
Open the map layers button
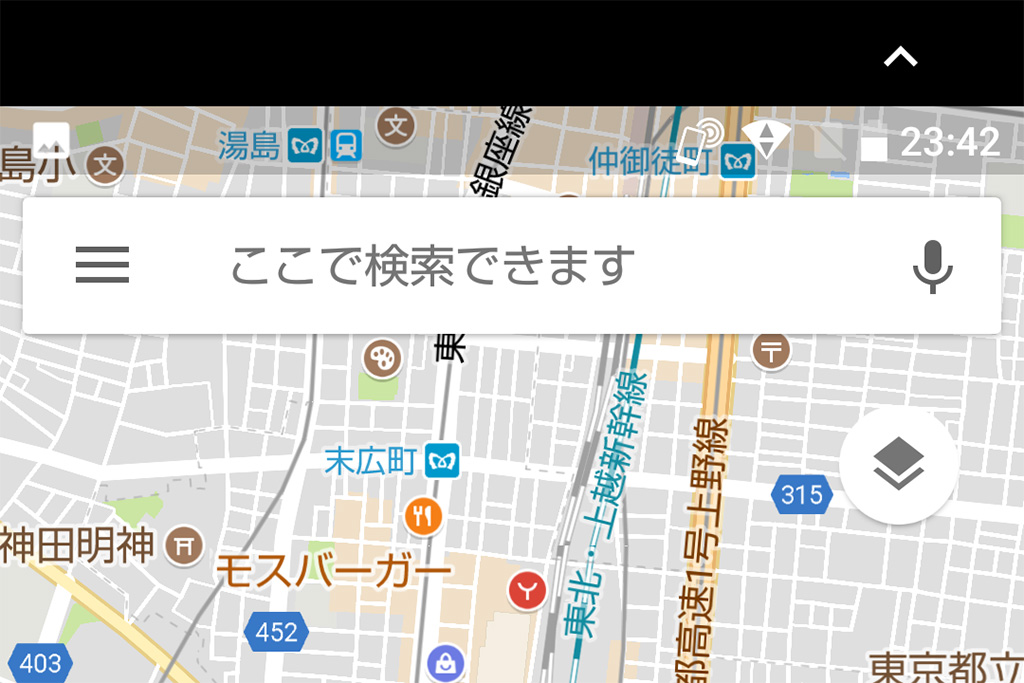[898, 465]
